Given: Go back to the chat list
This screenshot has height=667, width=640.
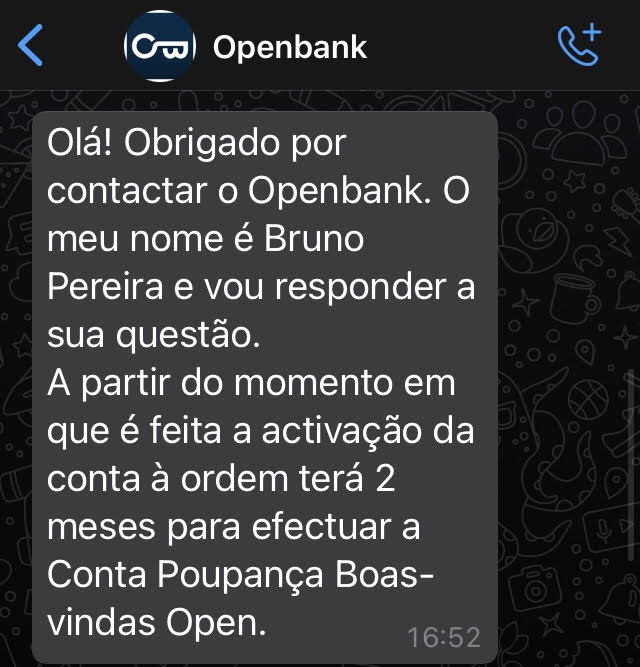Looking at the screenshot, I should [32, 46].
